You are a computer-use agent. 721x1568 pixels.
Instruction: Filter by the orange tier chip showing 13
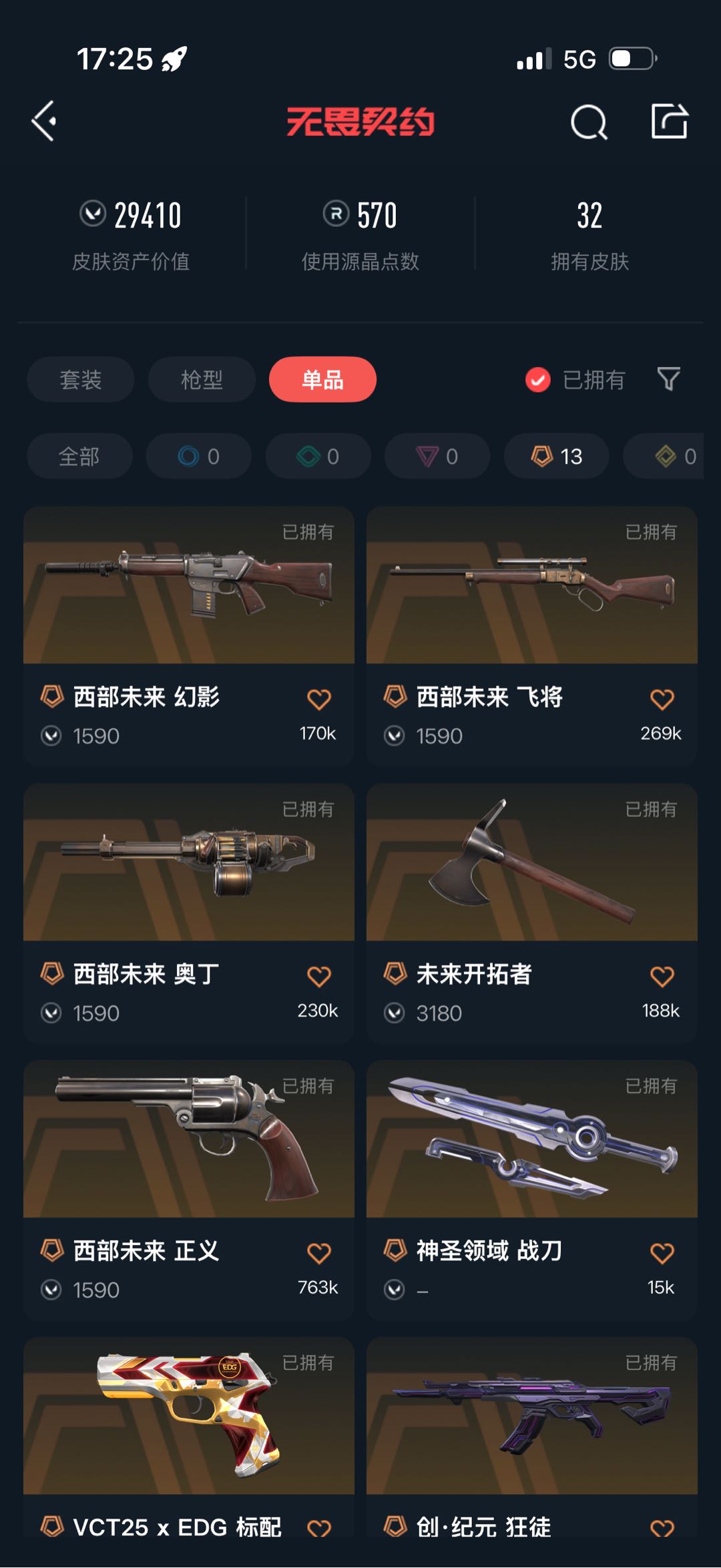(556, 457)
